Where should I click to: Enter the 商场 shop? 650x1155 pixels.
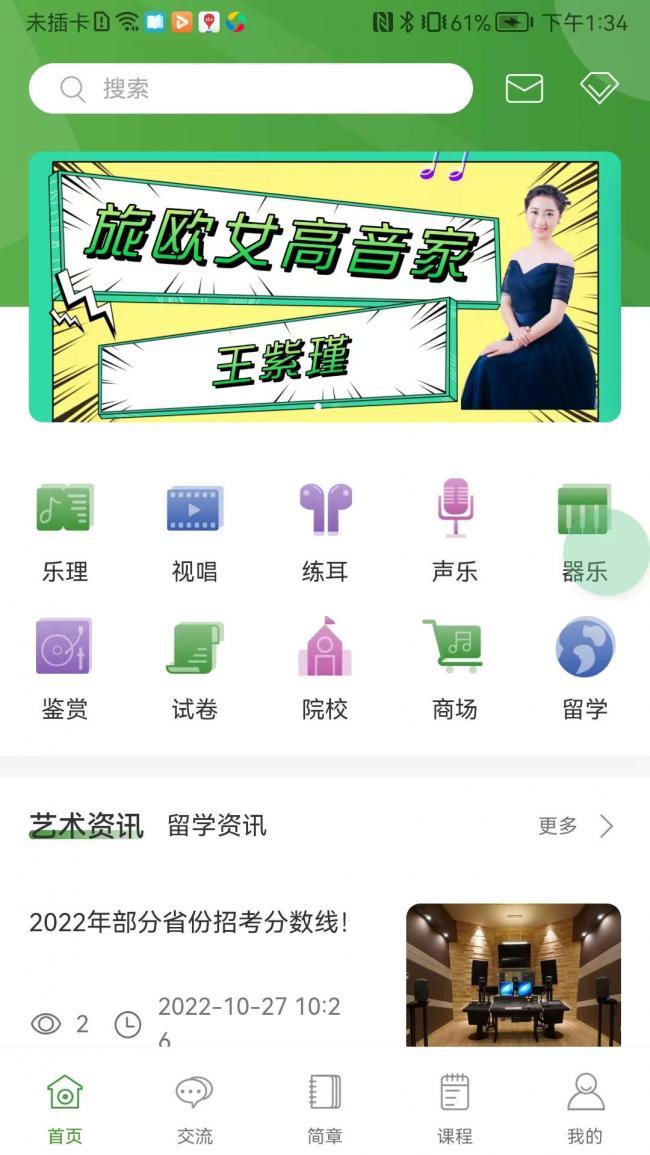pos(454,668)
